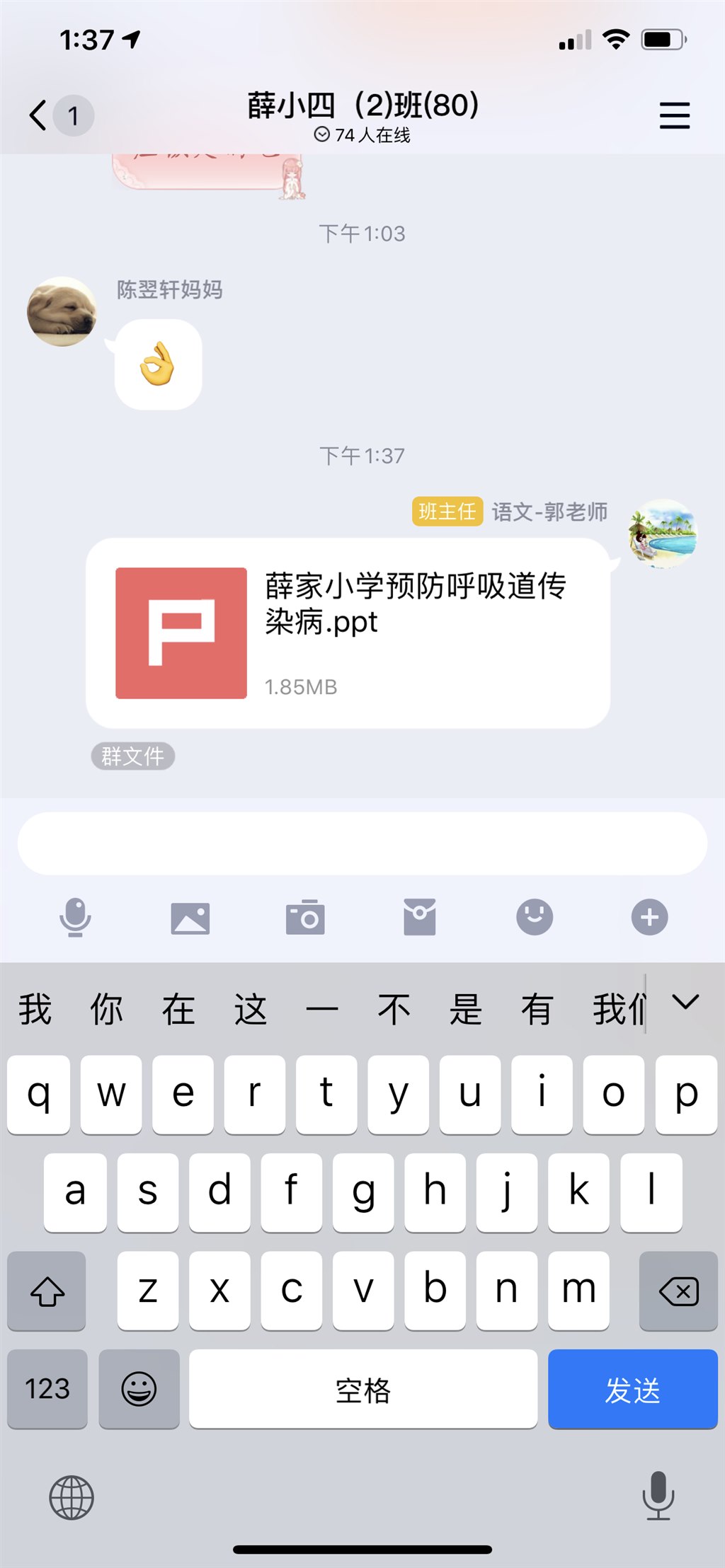725x1568 pixels.
Task: View 语文-郭老师's avatar profile
Action: tap(663, 534)
